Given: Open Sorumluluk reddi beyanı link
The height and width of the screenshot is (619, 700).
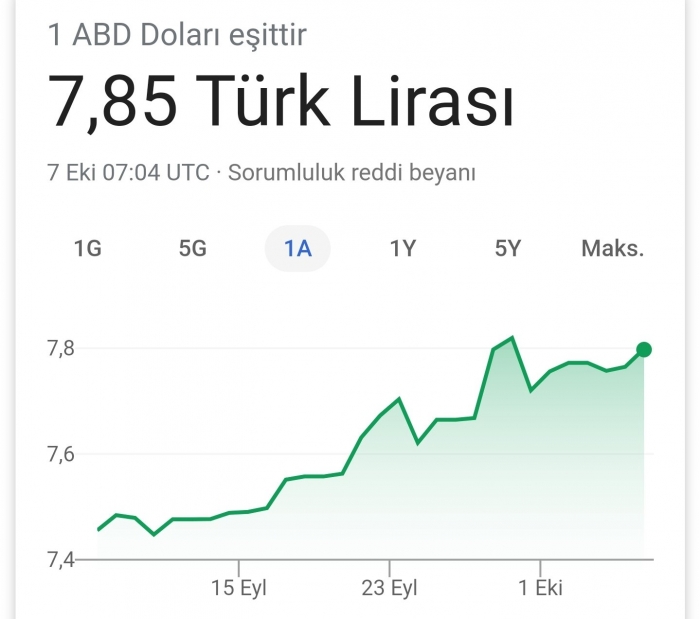Looking at the screenshot, I should tap(352, 173).
